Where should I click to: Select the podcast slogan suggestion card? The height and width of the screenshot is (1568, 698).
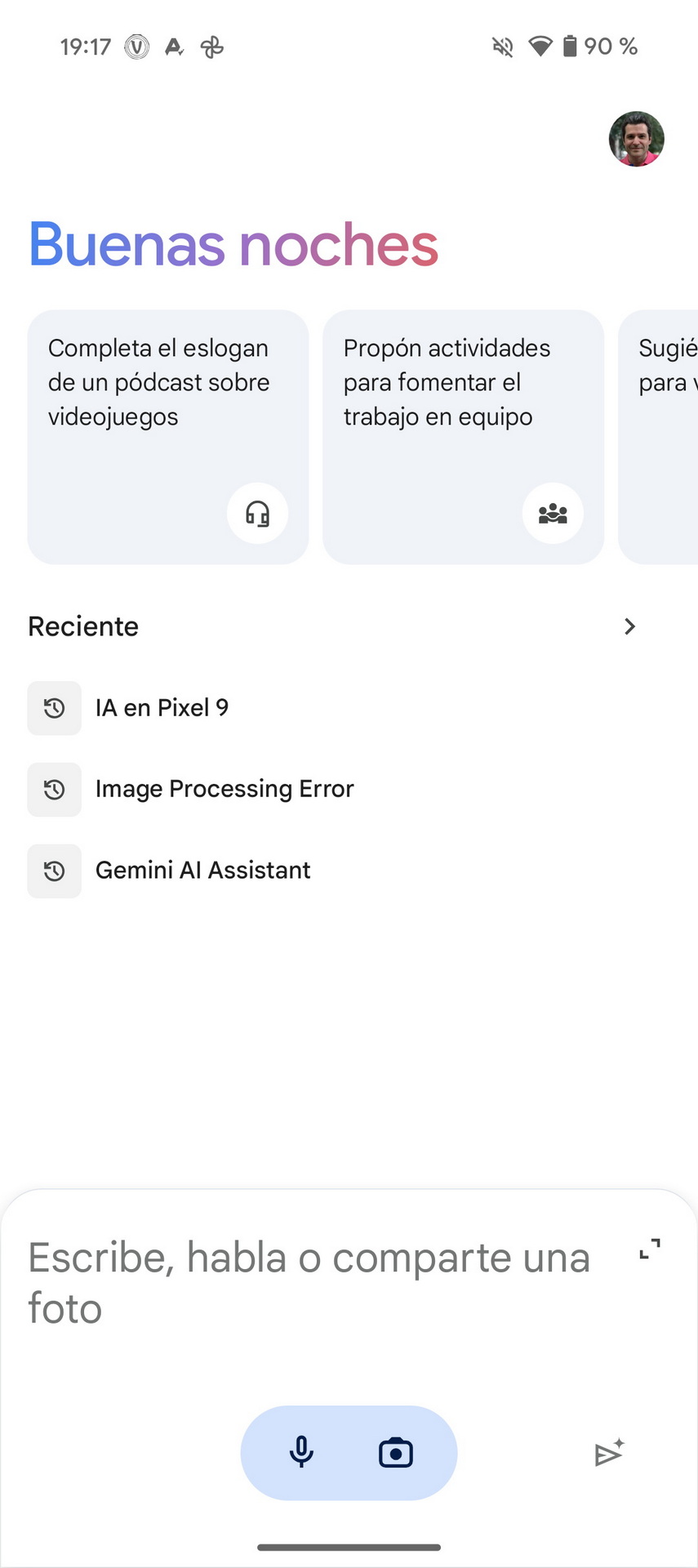(168, 437)
